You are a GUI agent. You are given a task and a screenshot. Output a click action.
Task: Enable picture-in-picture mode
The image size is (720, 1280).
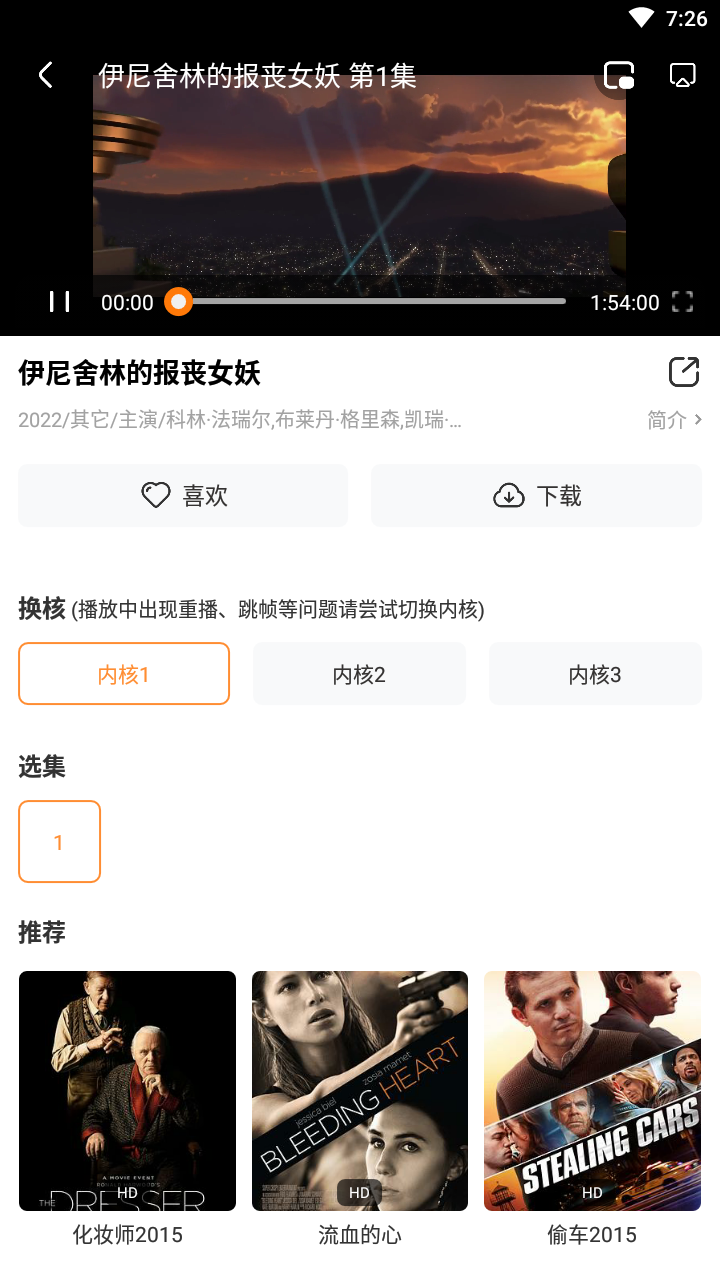619,75
